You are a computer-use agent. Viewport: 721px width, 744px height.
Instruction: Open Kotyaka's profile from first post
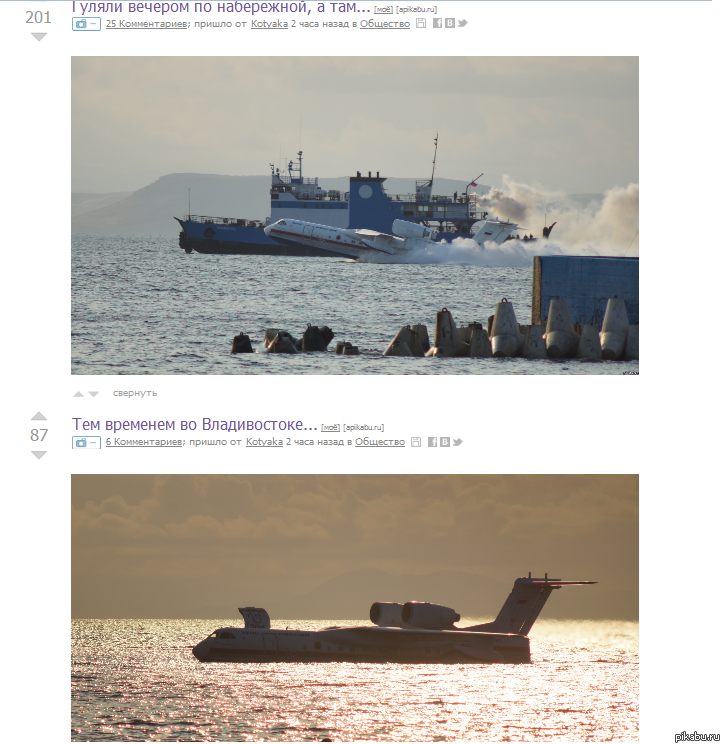[269, 23]
